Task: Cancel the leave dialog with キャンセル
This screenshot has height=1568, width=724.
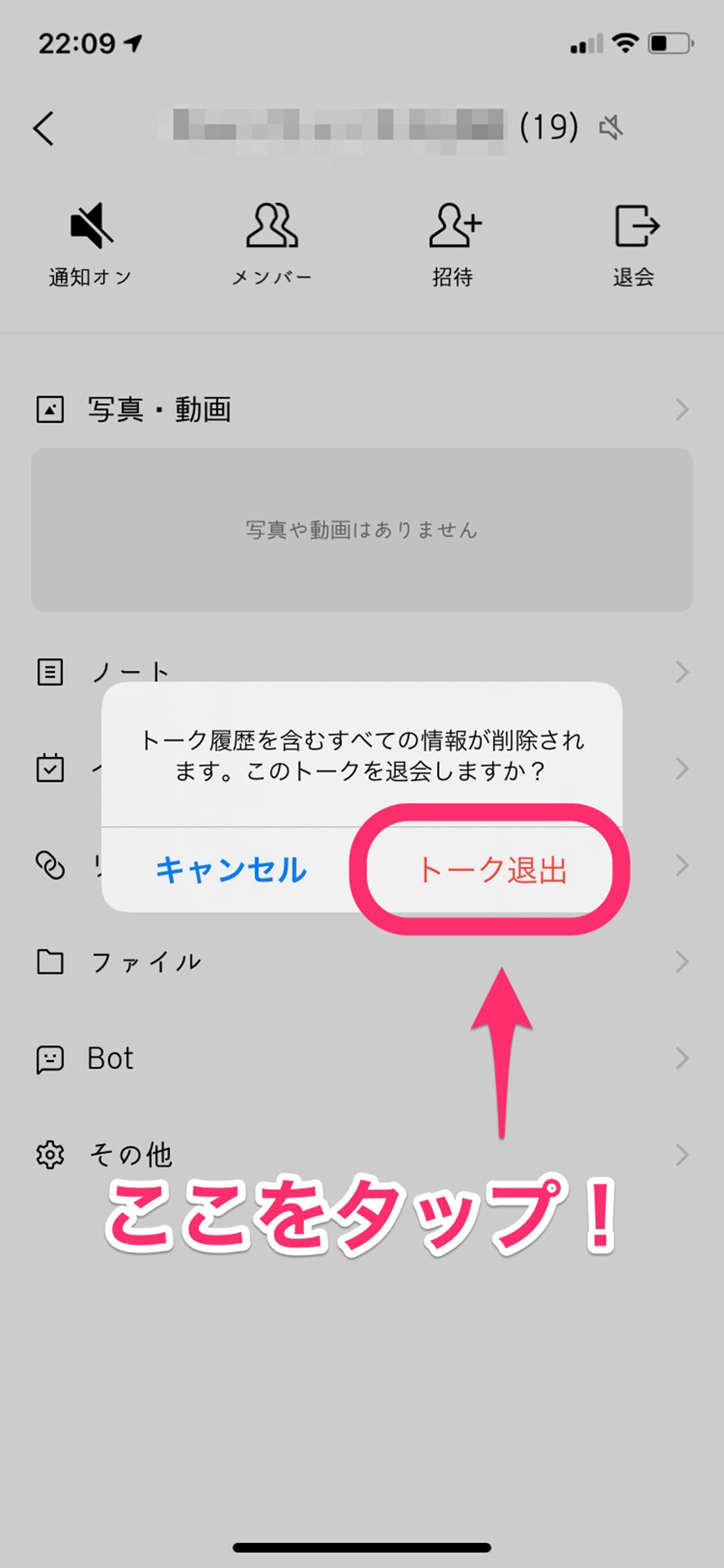Action: pos(230,869)
